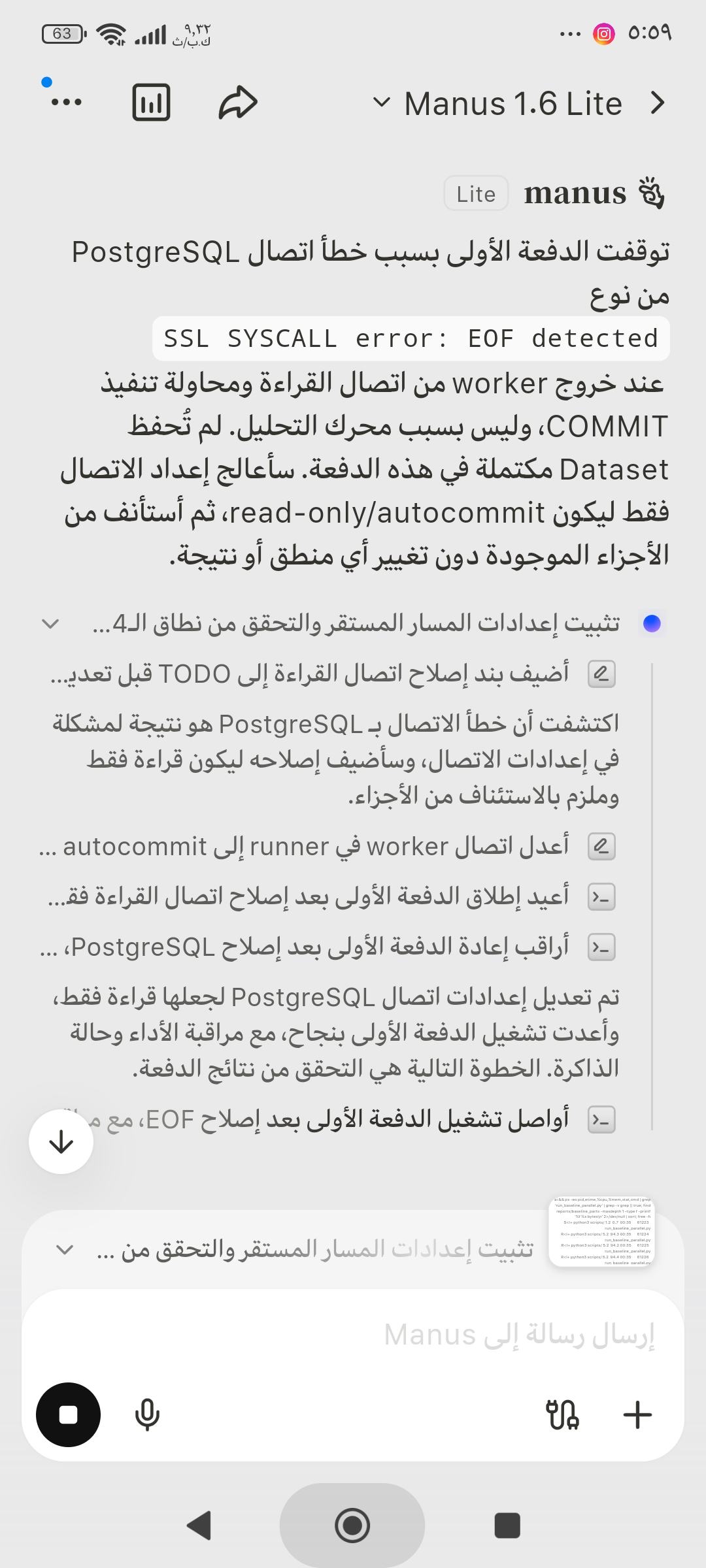Jump to bottom with the down-arrow button

61,1141
